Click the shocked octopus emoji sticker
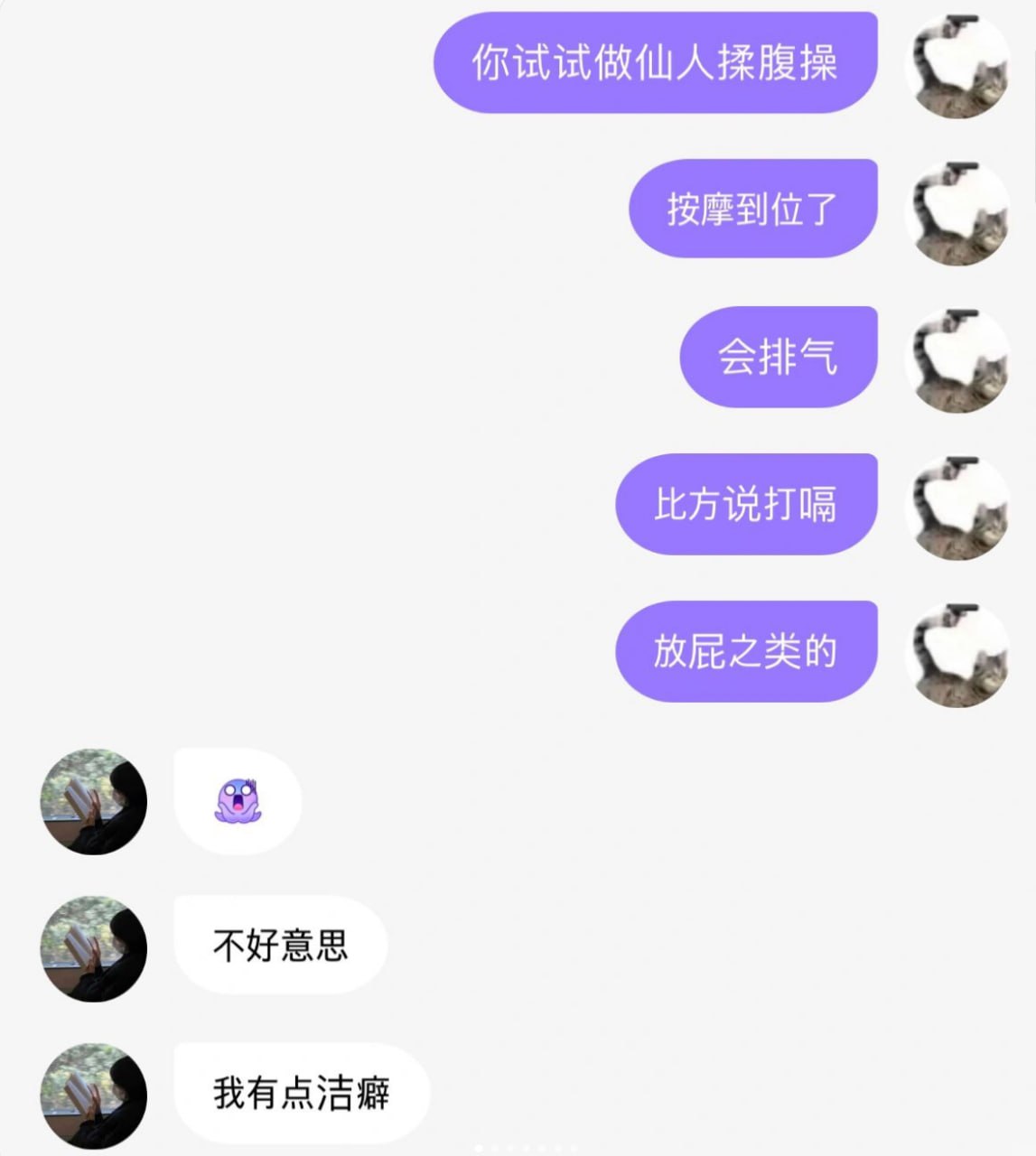Image resolution: width=1036 pixels, height=1156 pixels. [237, 801]
